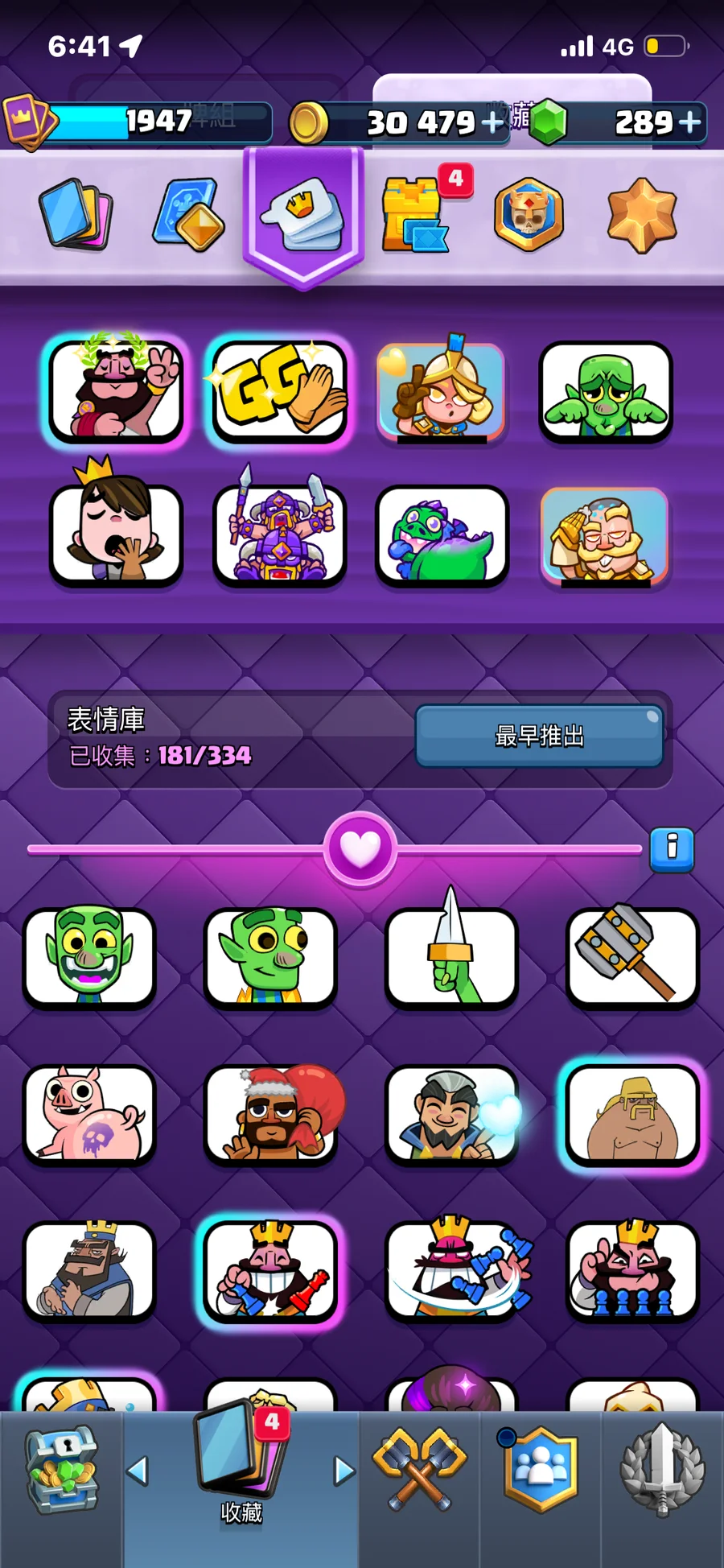Tap the right arrow beside 收藏

(344, 1471)
